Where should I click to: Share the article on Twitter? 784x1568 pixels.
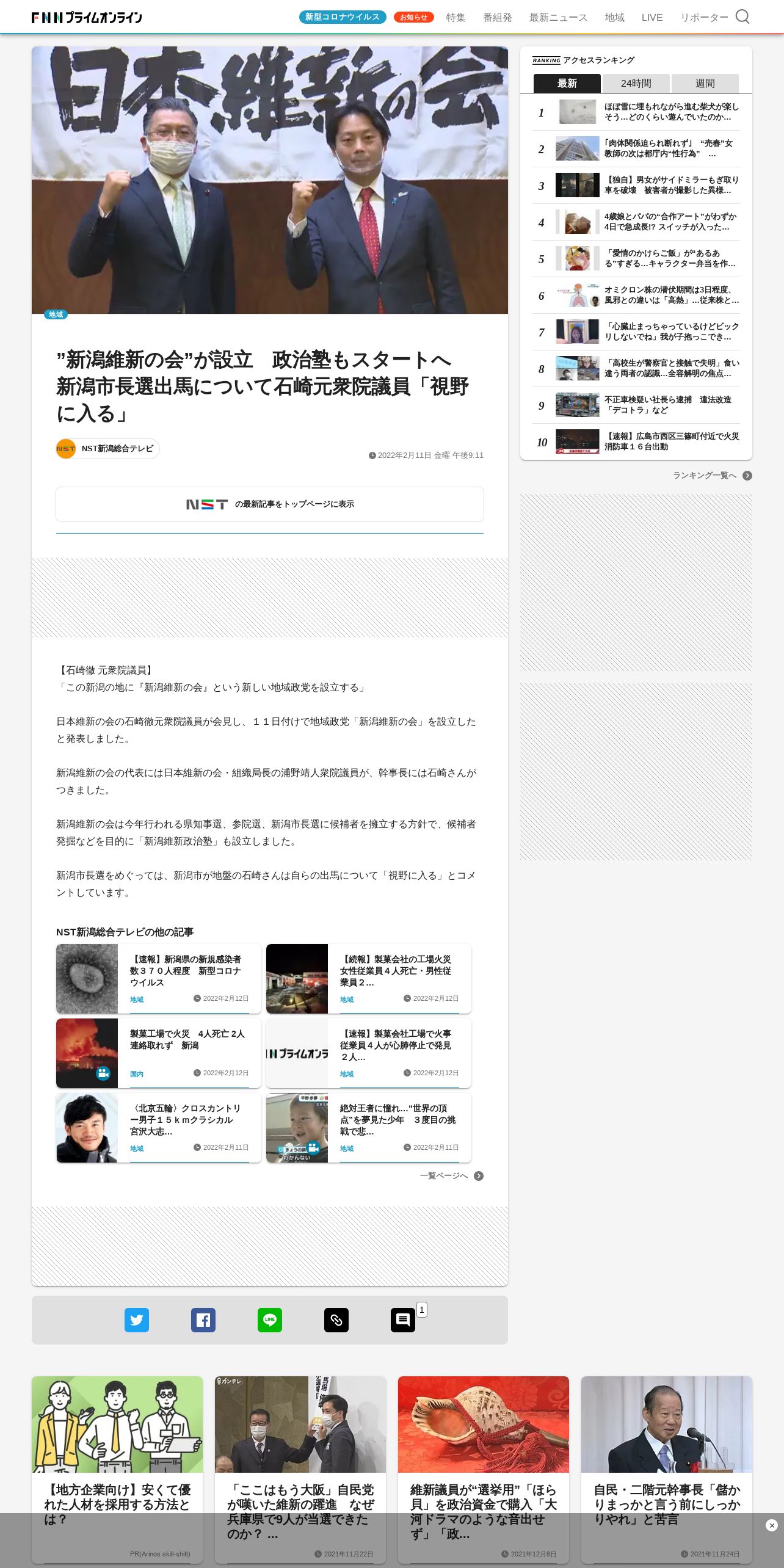click(137, 1320)
